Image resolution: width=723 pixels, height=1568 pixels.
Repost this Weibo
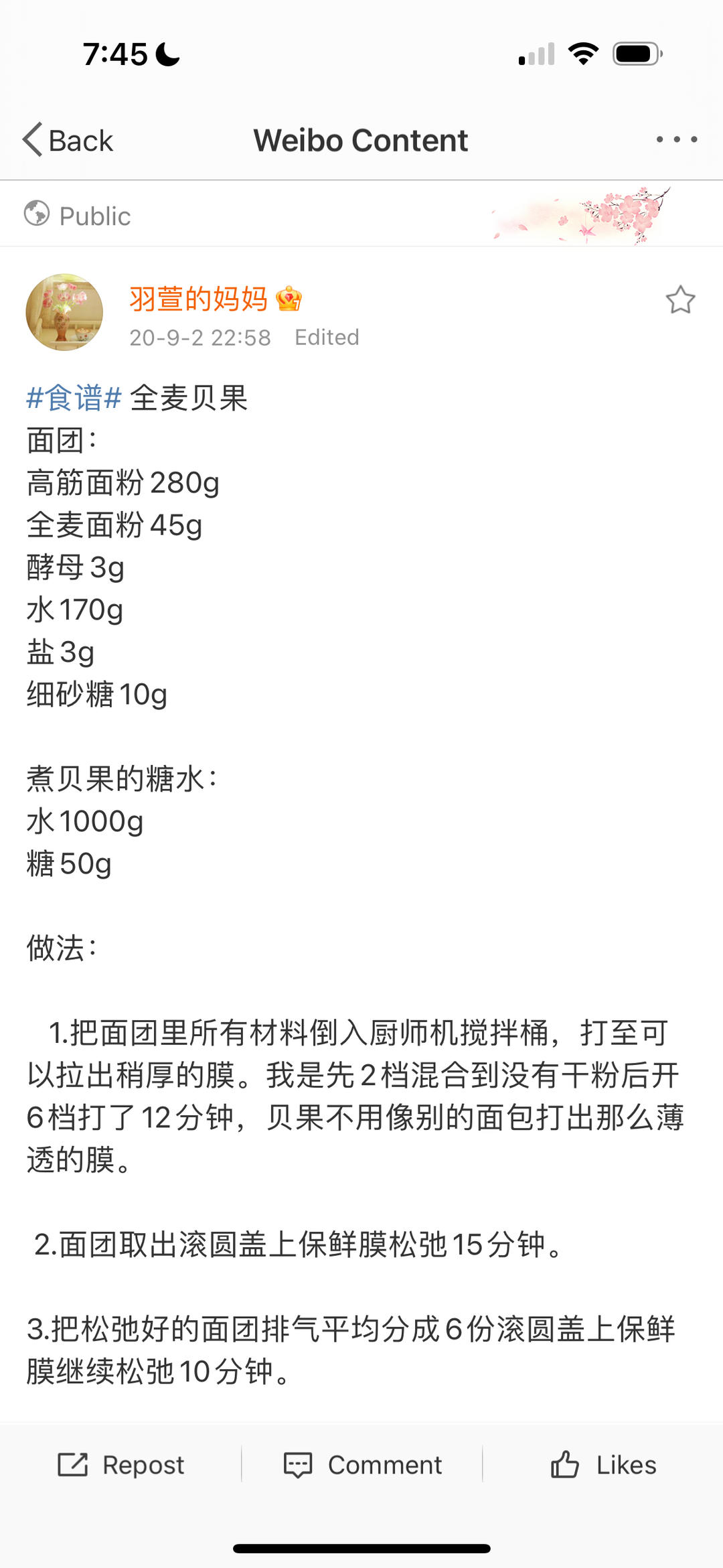[120, 1465]
